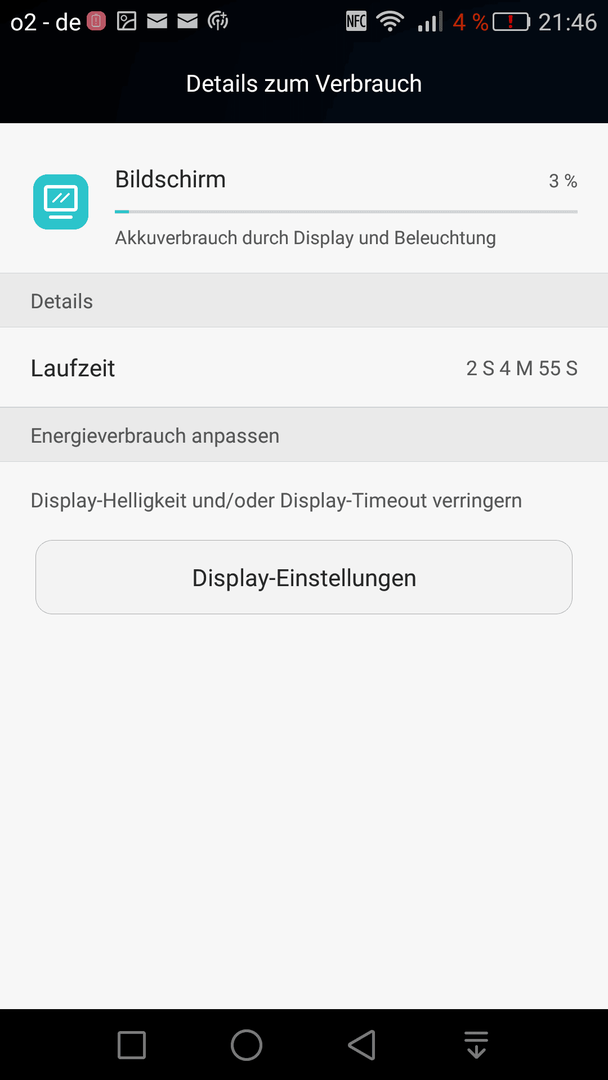Open Display-Einstellungen
This screenshot has height=1080, width=608.
coord(304,577)
